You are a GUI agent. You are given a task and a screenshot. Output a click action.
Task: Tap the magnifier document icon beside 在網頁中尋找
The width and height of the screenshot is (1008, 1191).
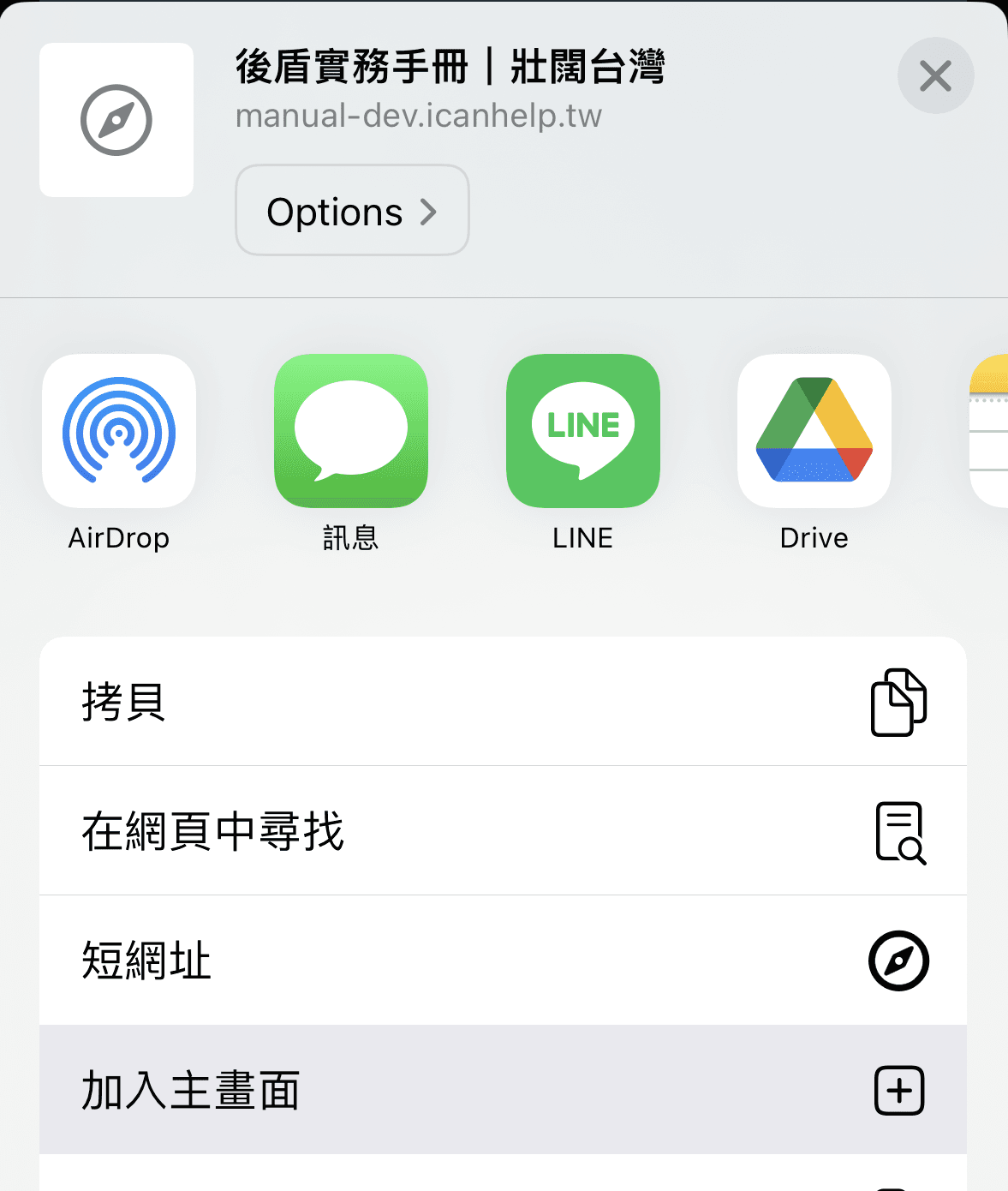click(x=899, y=831)
